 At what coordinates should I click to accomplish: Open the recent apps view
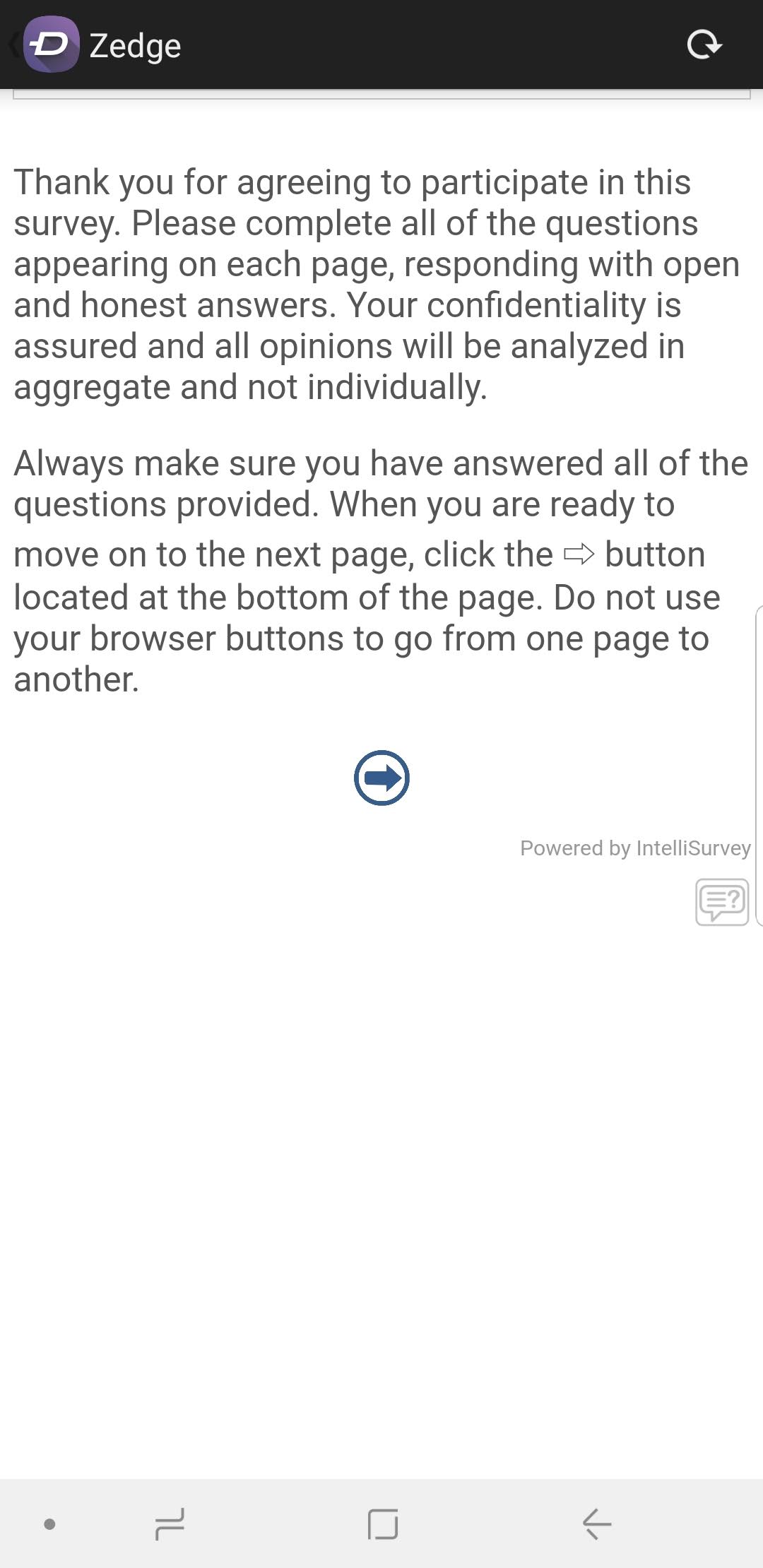tap(170, 1524)
